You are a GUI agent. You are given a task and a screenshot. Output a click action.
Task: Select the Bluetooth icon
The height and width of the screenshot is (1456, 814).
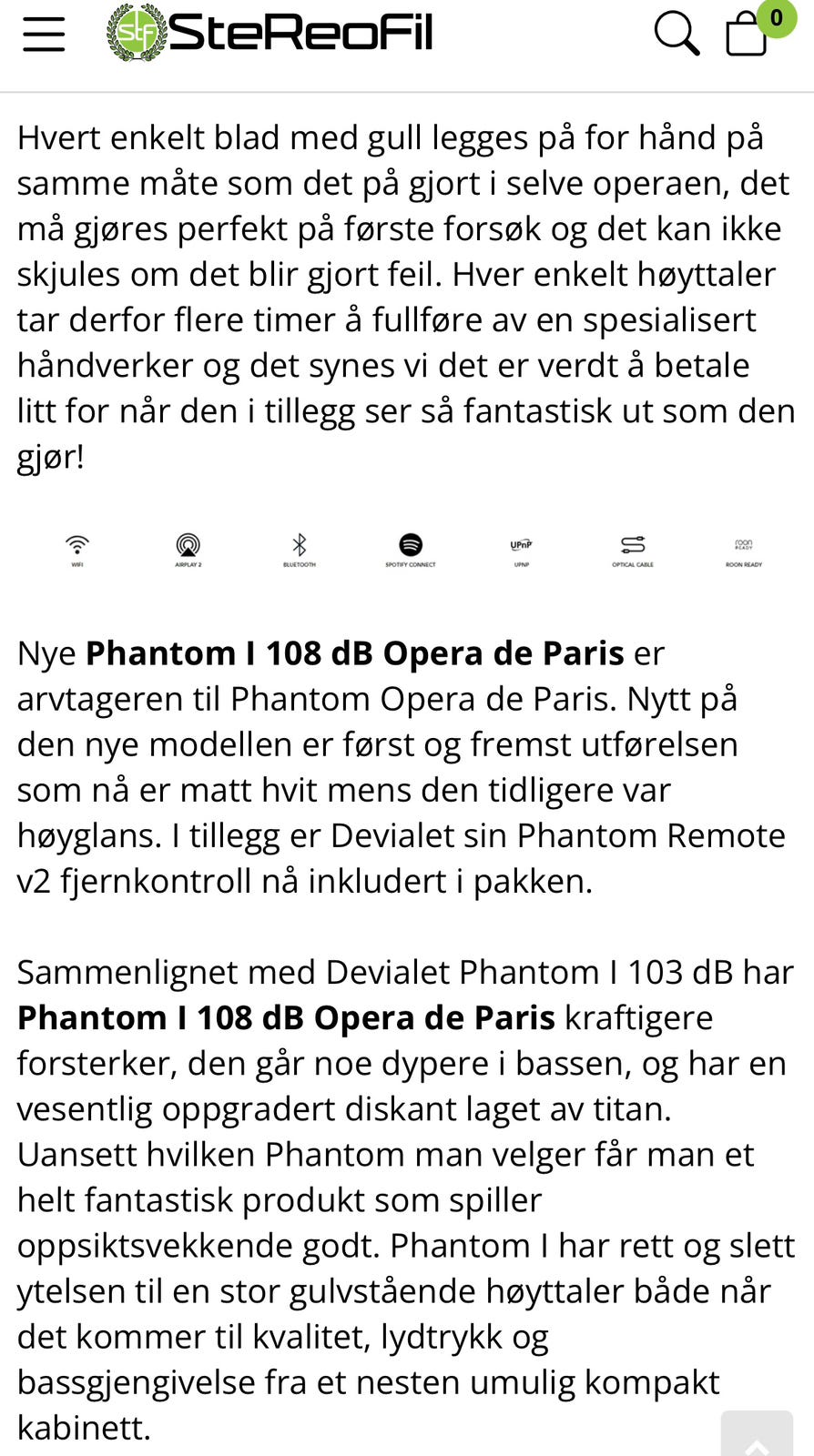tap(300, 546)
